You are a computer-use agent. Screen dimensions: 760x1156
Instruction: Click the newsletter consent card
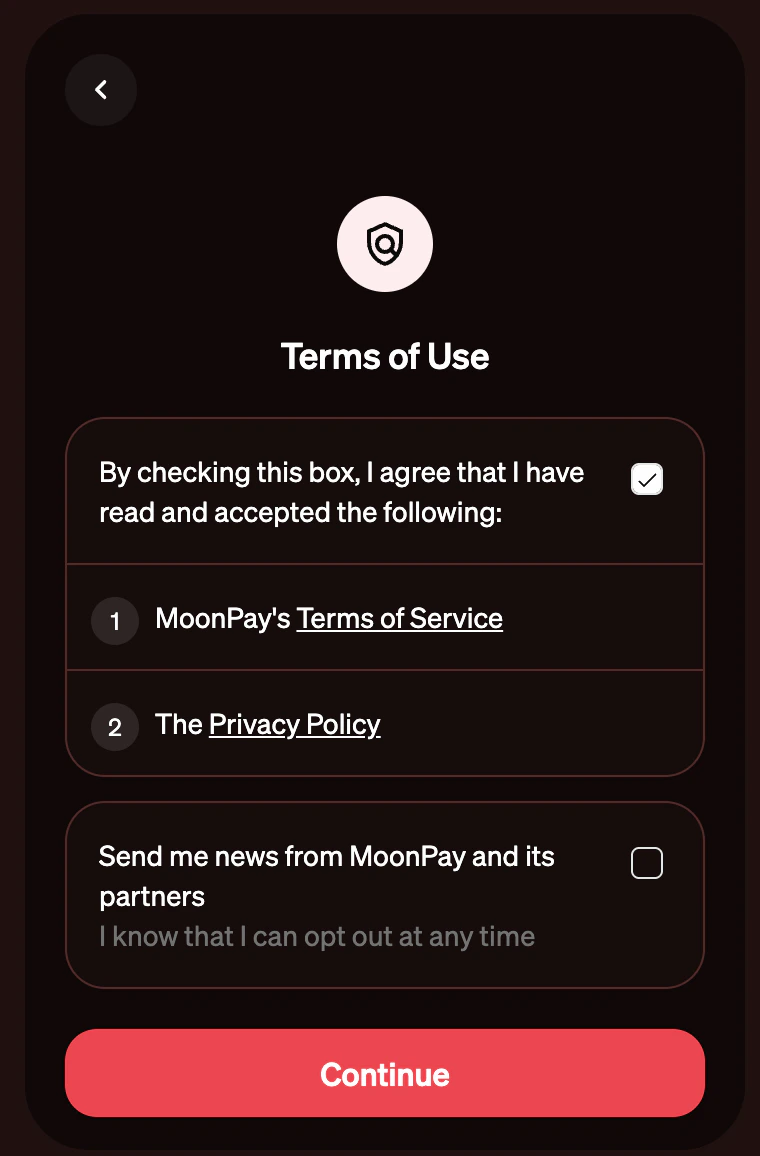[x=385, y=894]
